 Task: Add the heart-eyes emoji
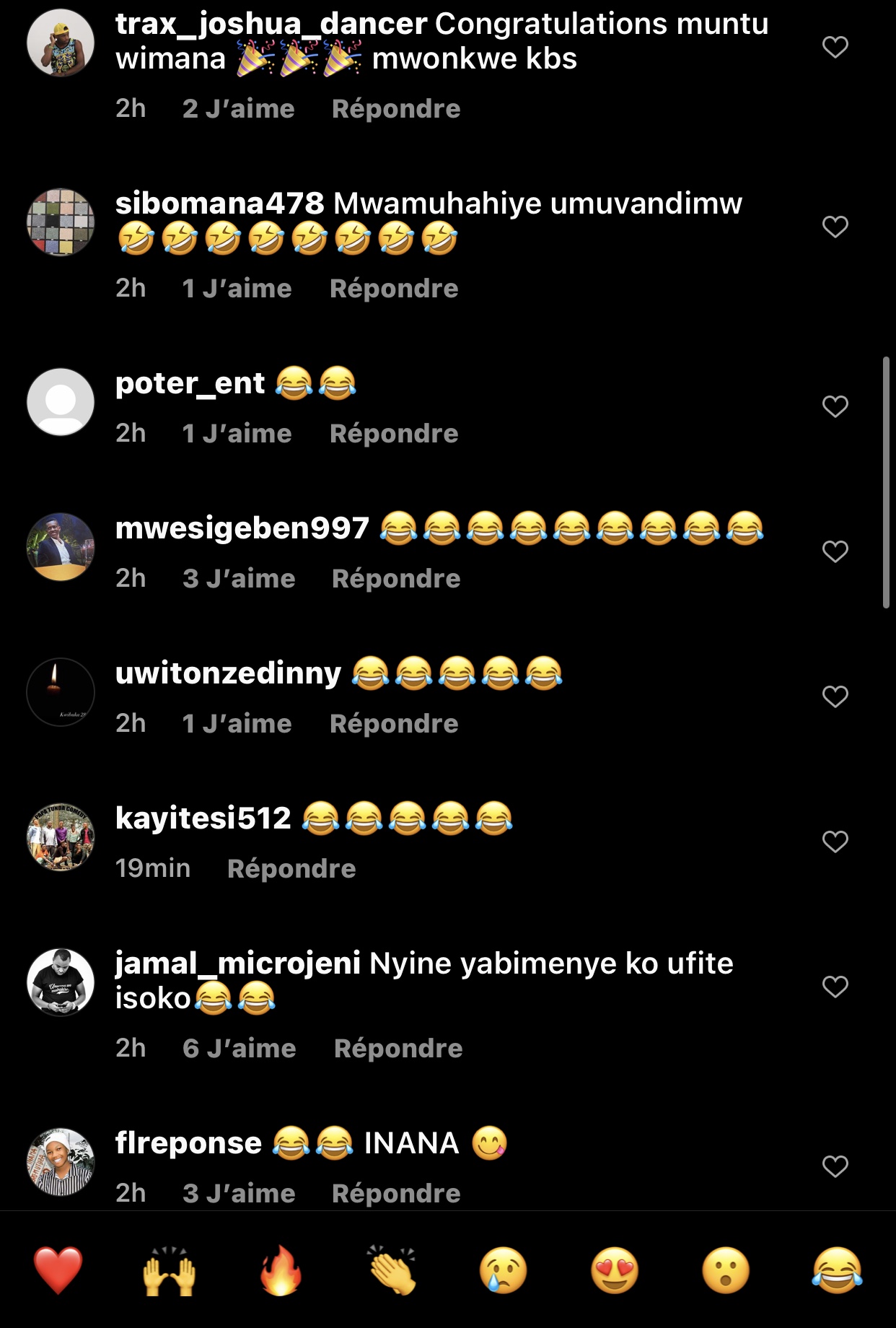pyautogui.click(x=615, y=1270)
